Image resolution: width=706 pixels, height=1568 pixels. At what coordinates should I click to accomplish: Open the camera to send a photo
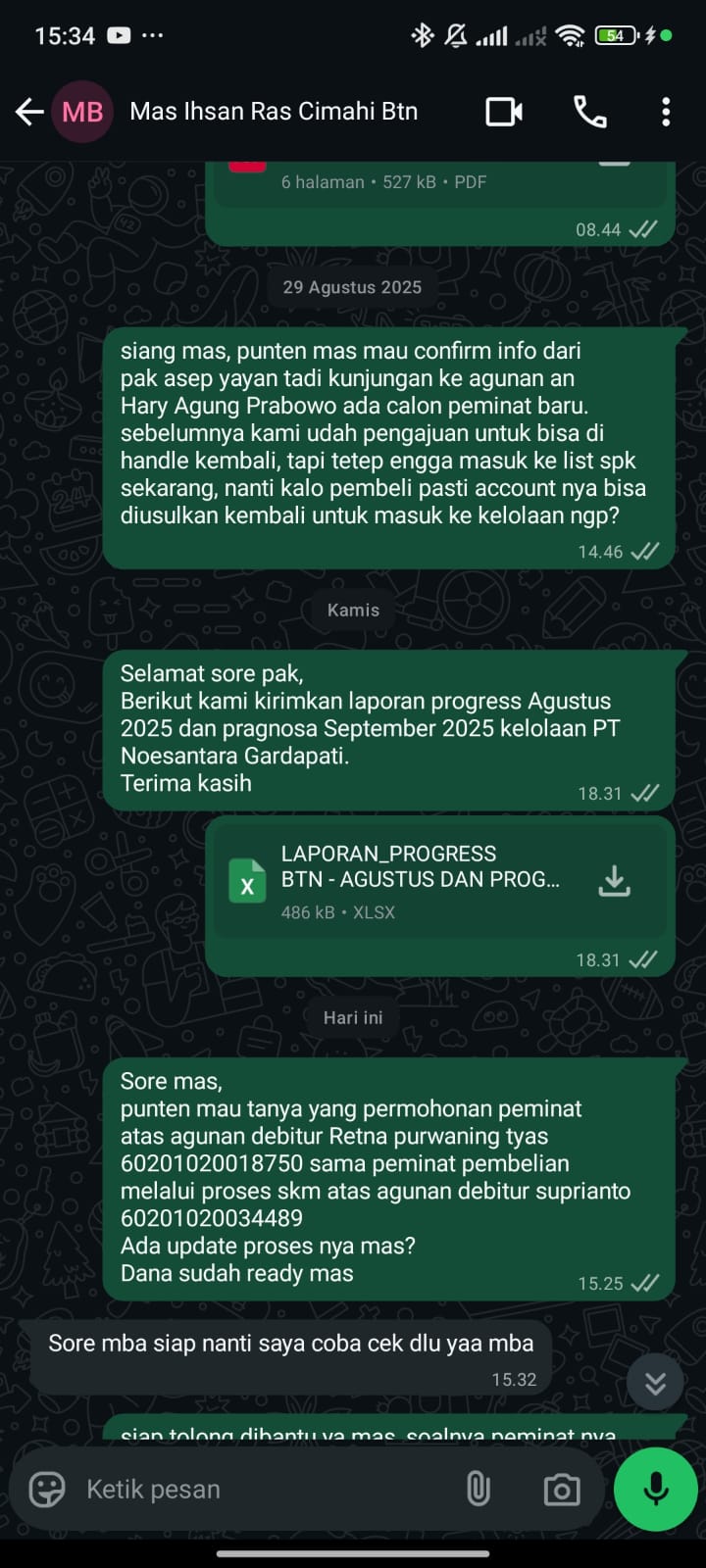(x=561, y=1490)
